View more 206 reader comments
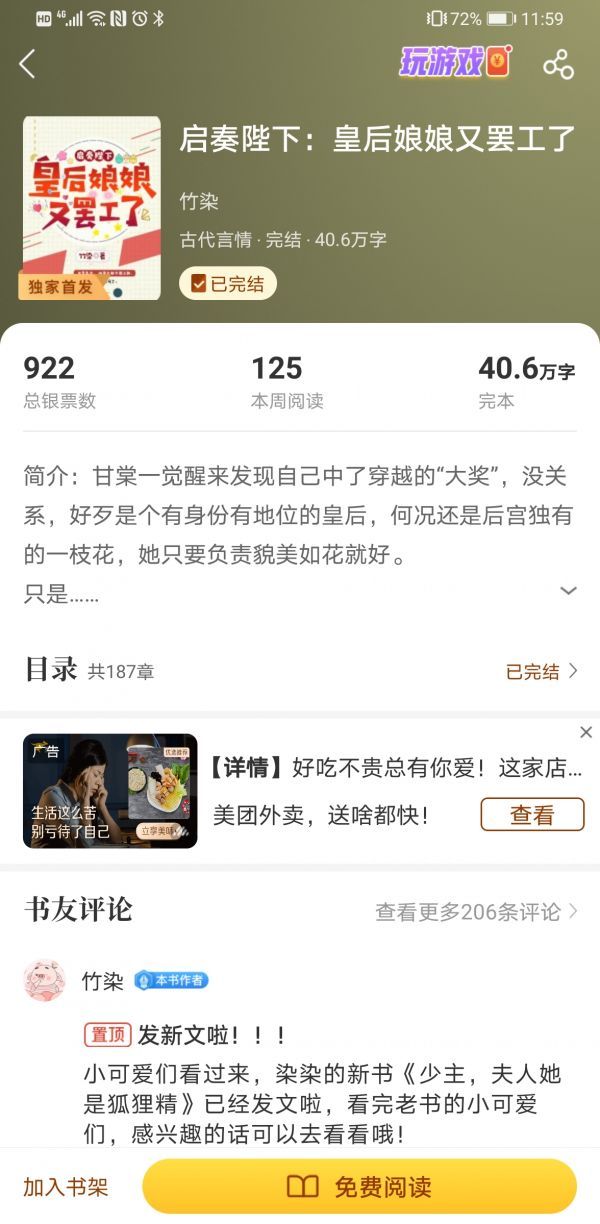The width and height of the screenshot is (600, 1224). tap(476, 911)
